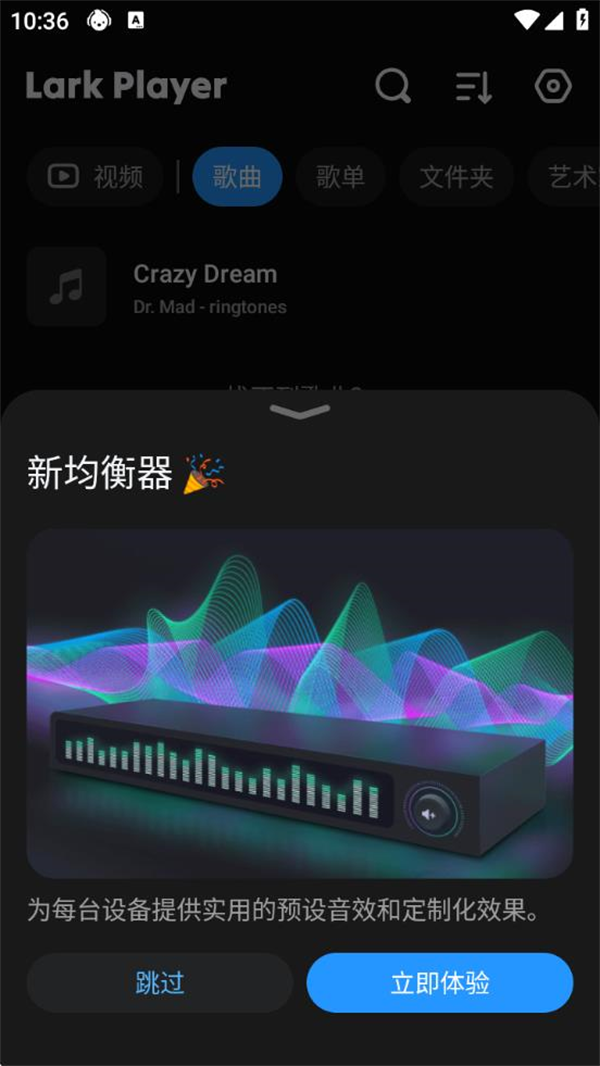
Task: Open the 文件夹 tab
Action: pyautogui.click(x=456, y=177)
